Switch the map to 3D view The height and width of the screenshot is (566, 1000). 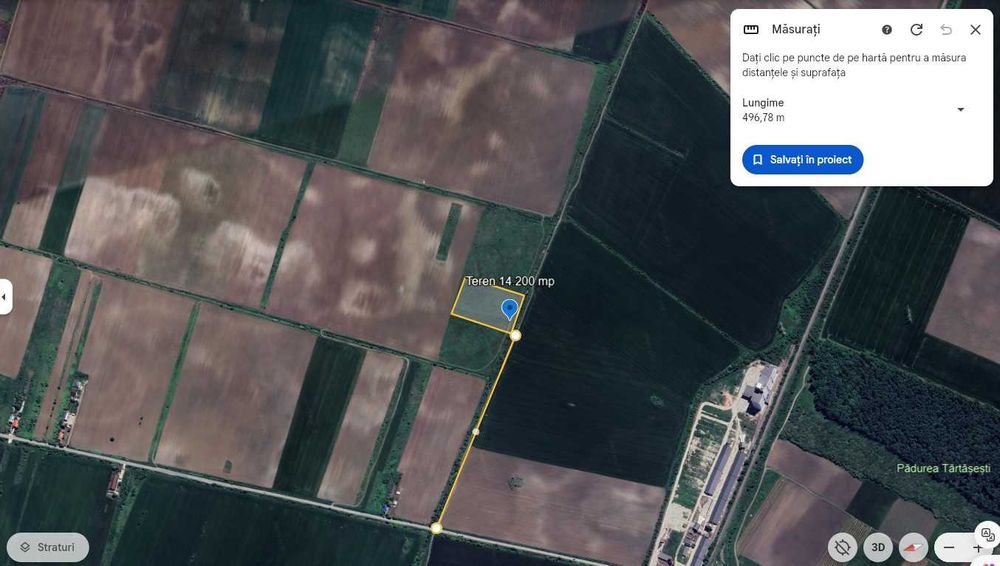point(878,547)
